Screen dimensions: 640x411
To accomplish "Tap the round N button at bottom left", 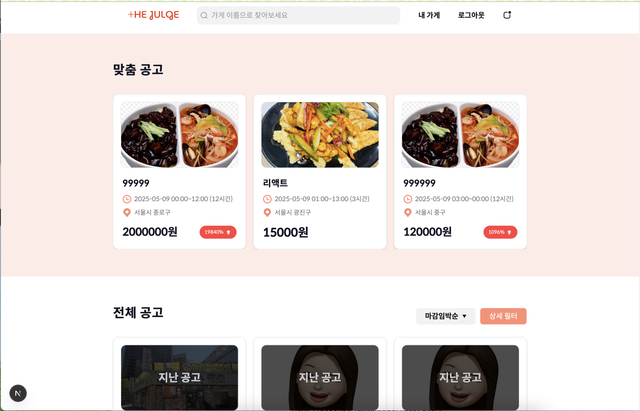I will pyautogui.click(x=18, y=393).
